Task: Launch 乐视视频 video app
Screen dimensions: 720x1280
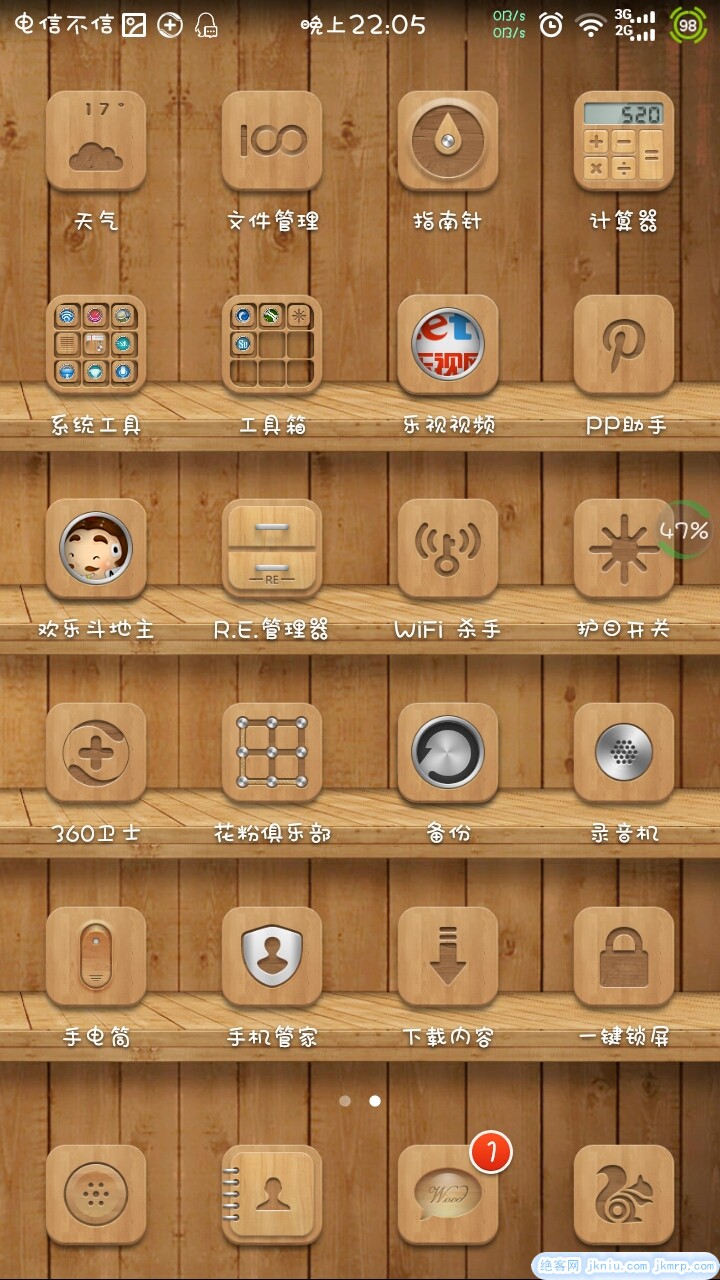Action: pos(448,345)
